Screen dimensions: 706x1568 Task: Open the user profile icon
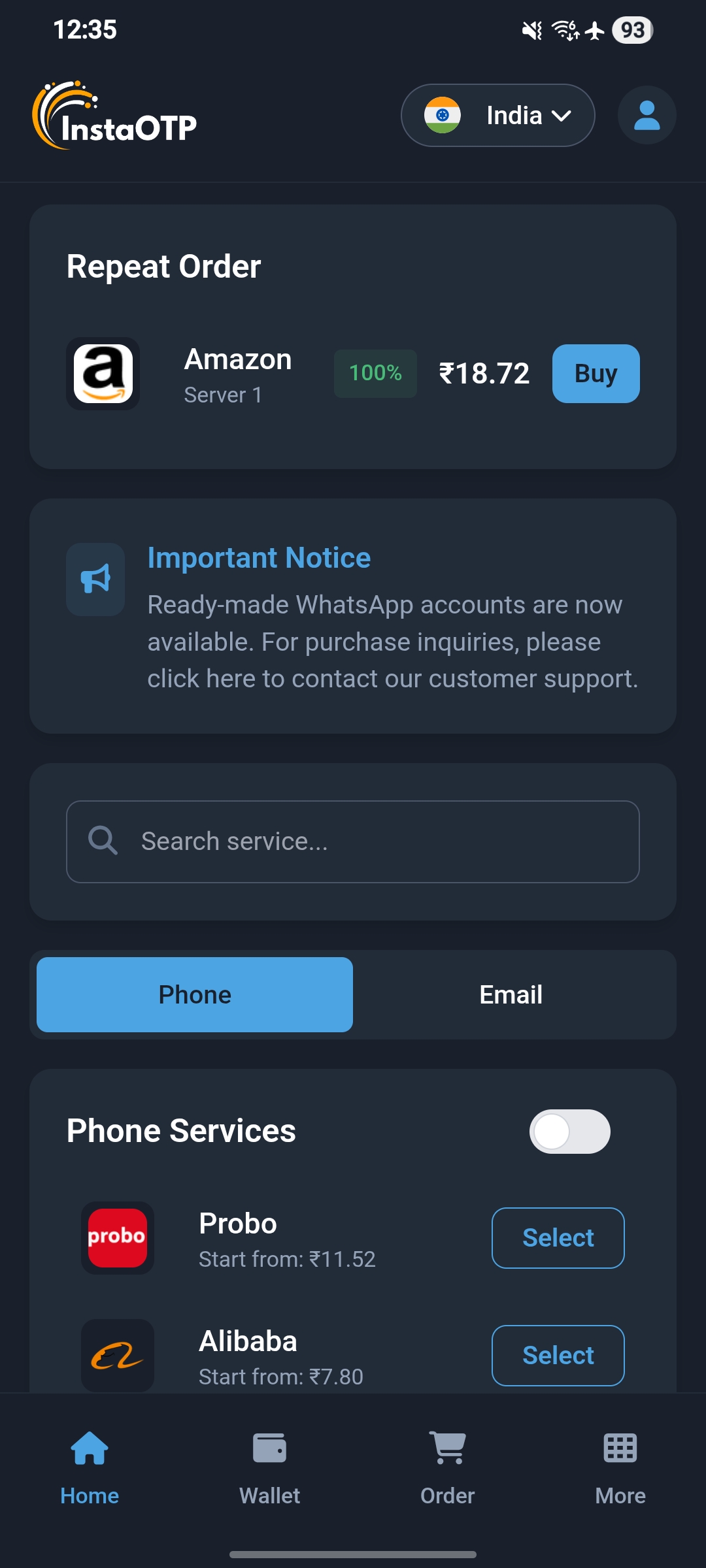646,115
